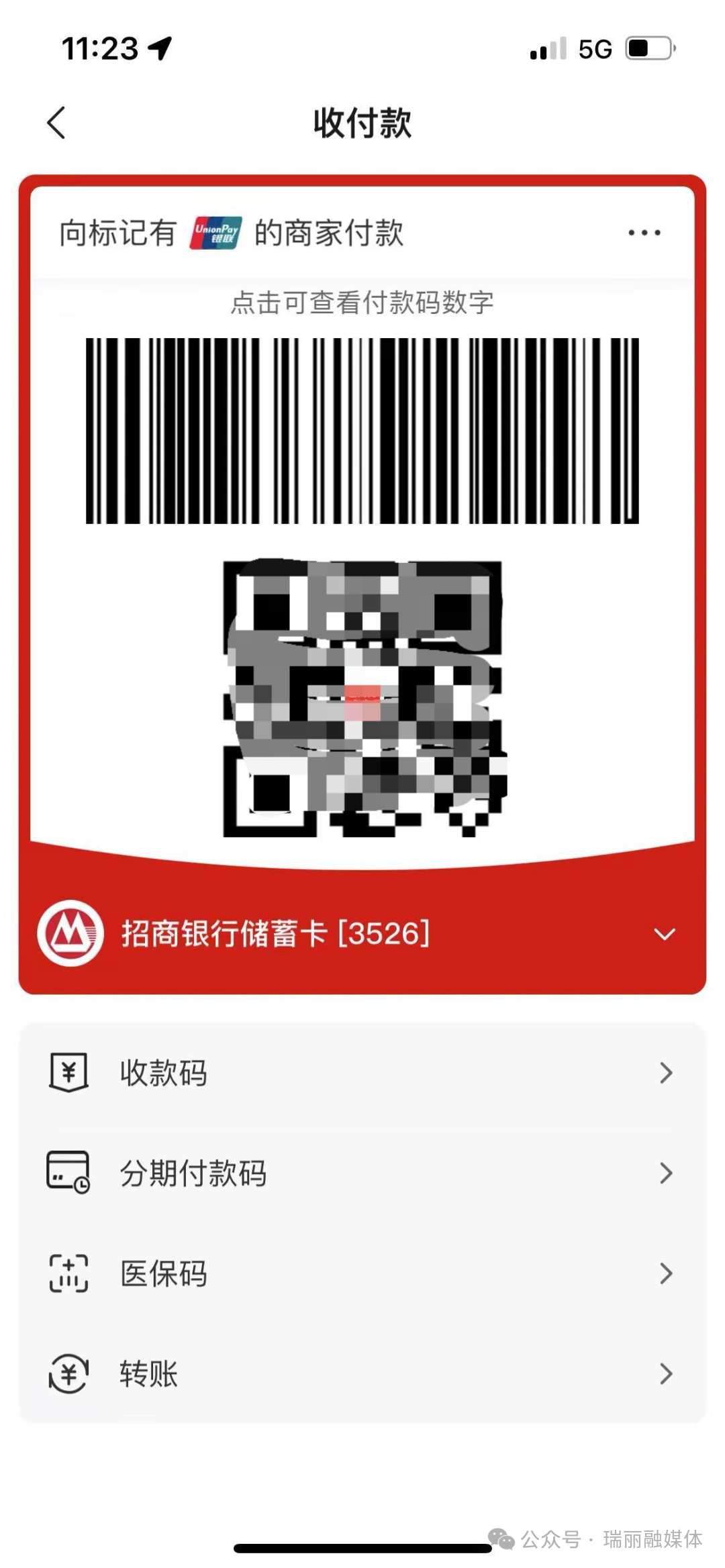Open the 分期付款码 menu entry

(195, 1173)
